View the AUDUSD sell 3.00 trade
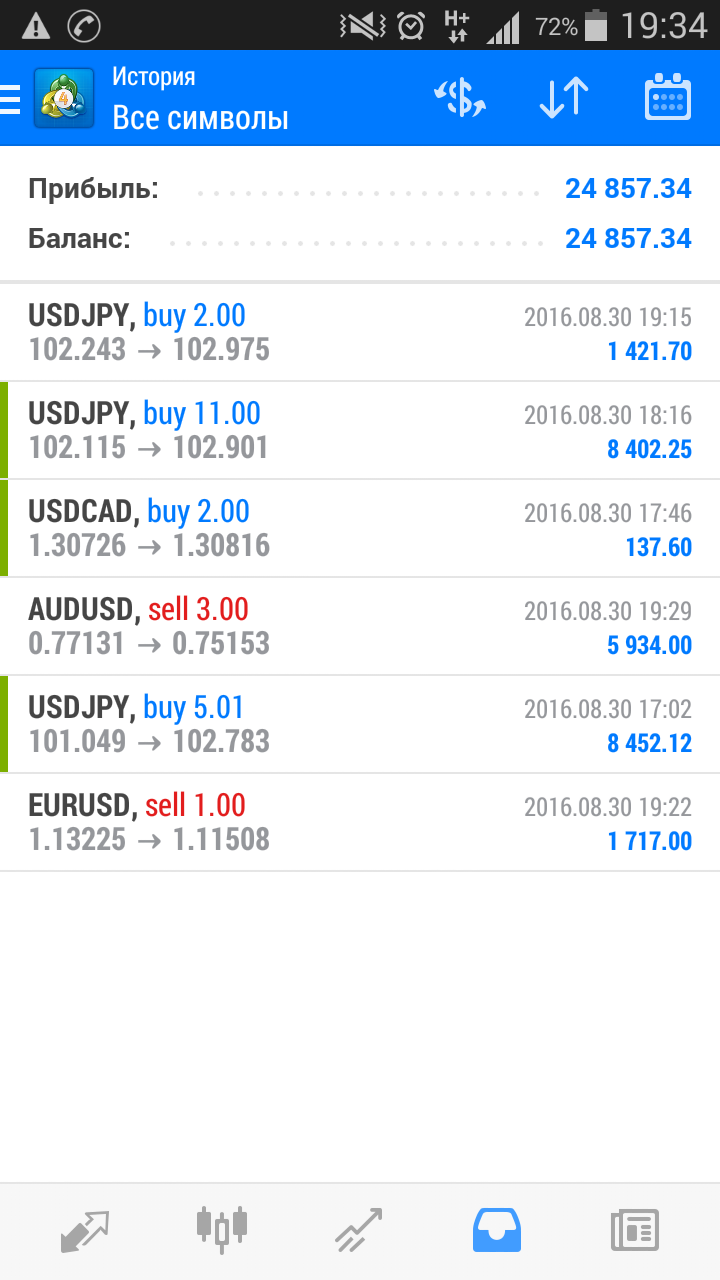The height and width of the screenshot is (1280, 720). (360, 627)
